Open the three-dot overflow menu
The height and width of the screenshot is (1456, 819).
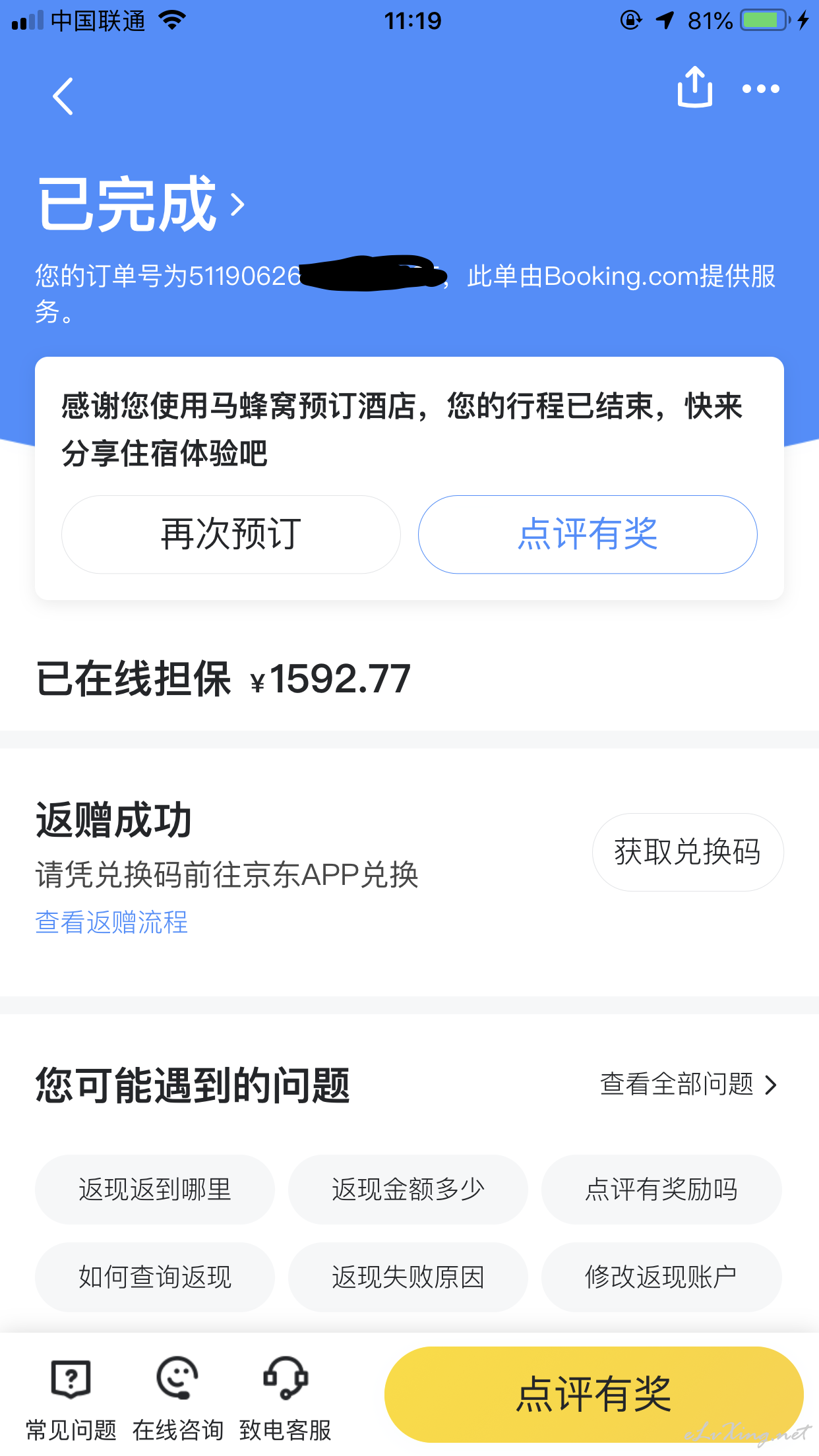point(760,88)
